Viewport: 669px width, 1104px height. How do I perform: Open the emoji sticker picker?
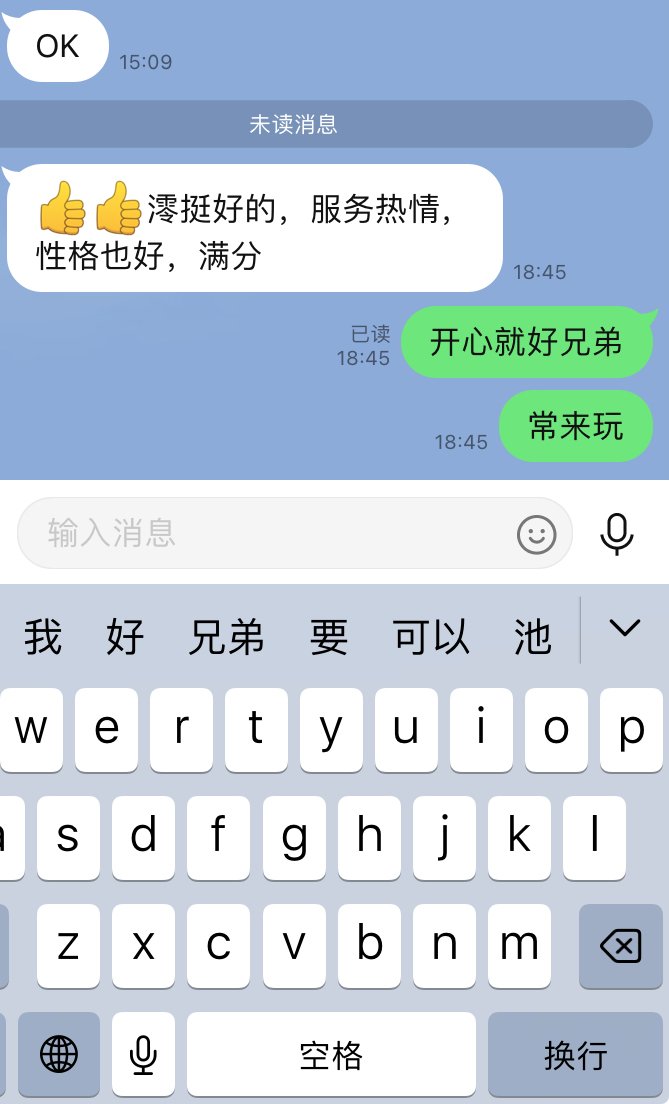tap(536, 534)
